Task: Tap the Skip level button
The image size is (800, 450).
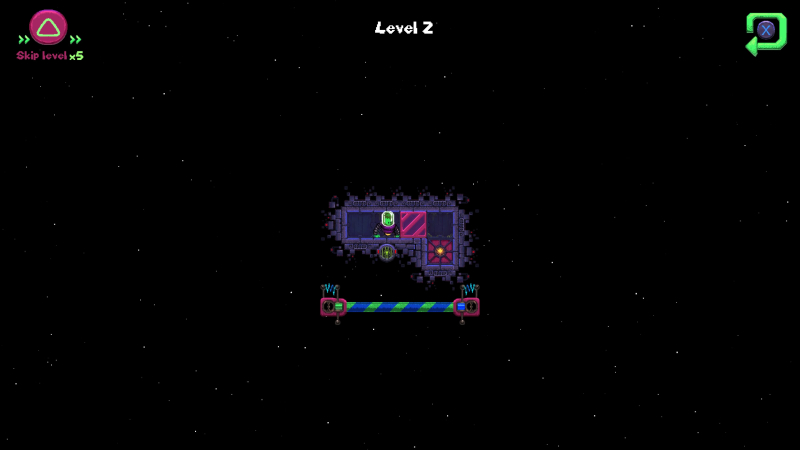Action: click(48, 28)
